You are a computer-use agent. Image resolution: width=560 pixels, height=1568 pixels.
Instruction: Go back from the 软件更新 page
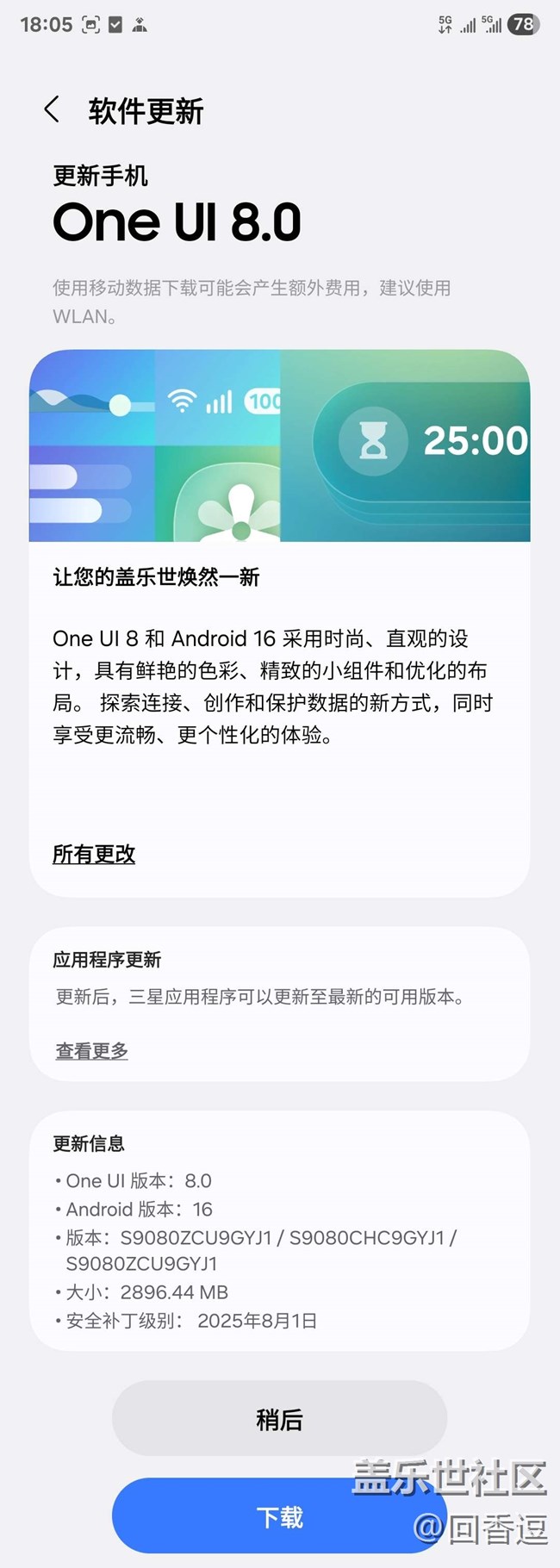53,110
